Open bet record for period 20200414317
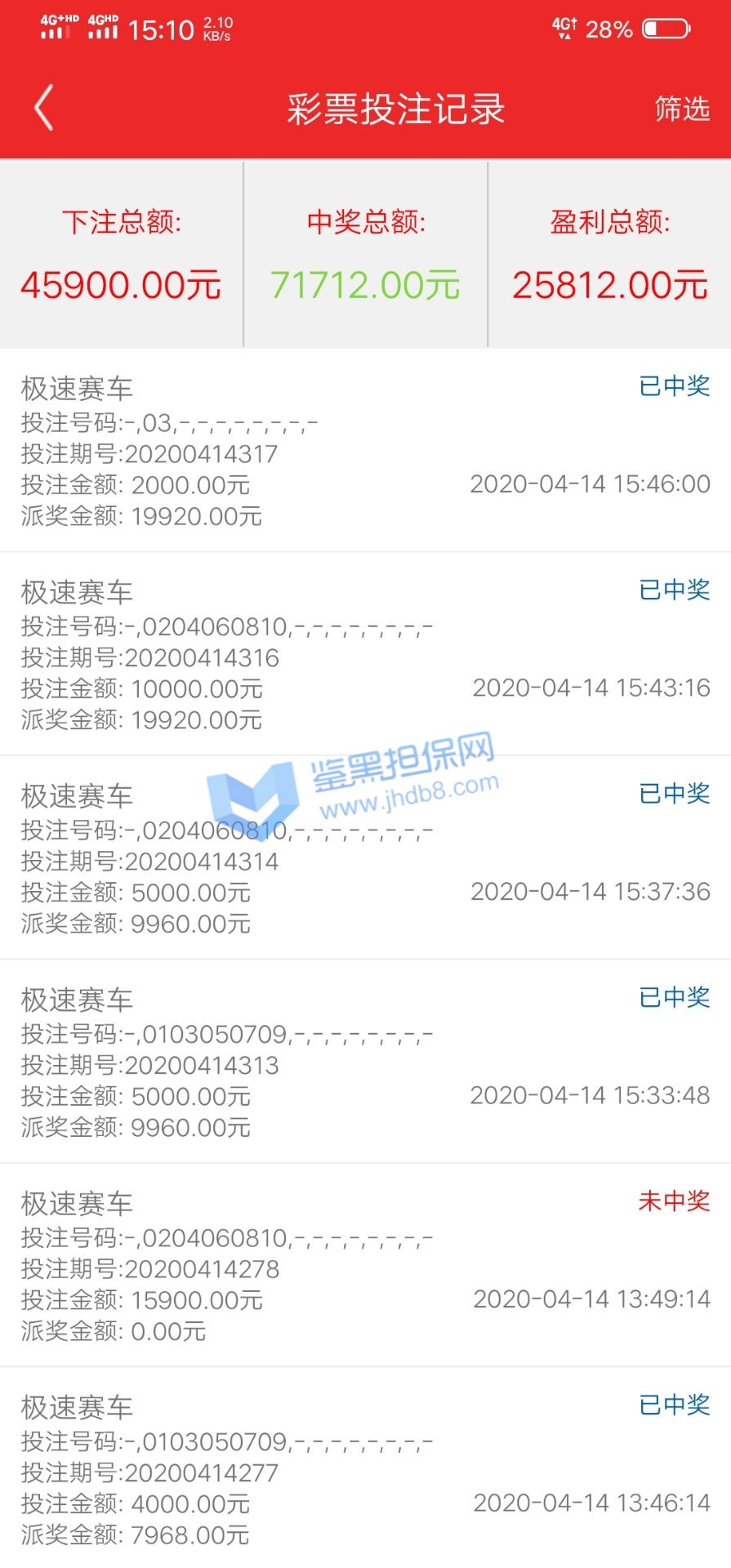The height and width of the screenshot is (1568, 731). click(x=365, y=452)
